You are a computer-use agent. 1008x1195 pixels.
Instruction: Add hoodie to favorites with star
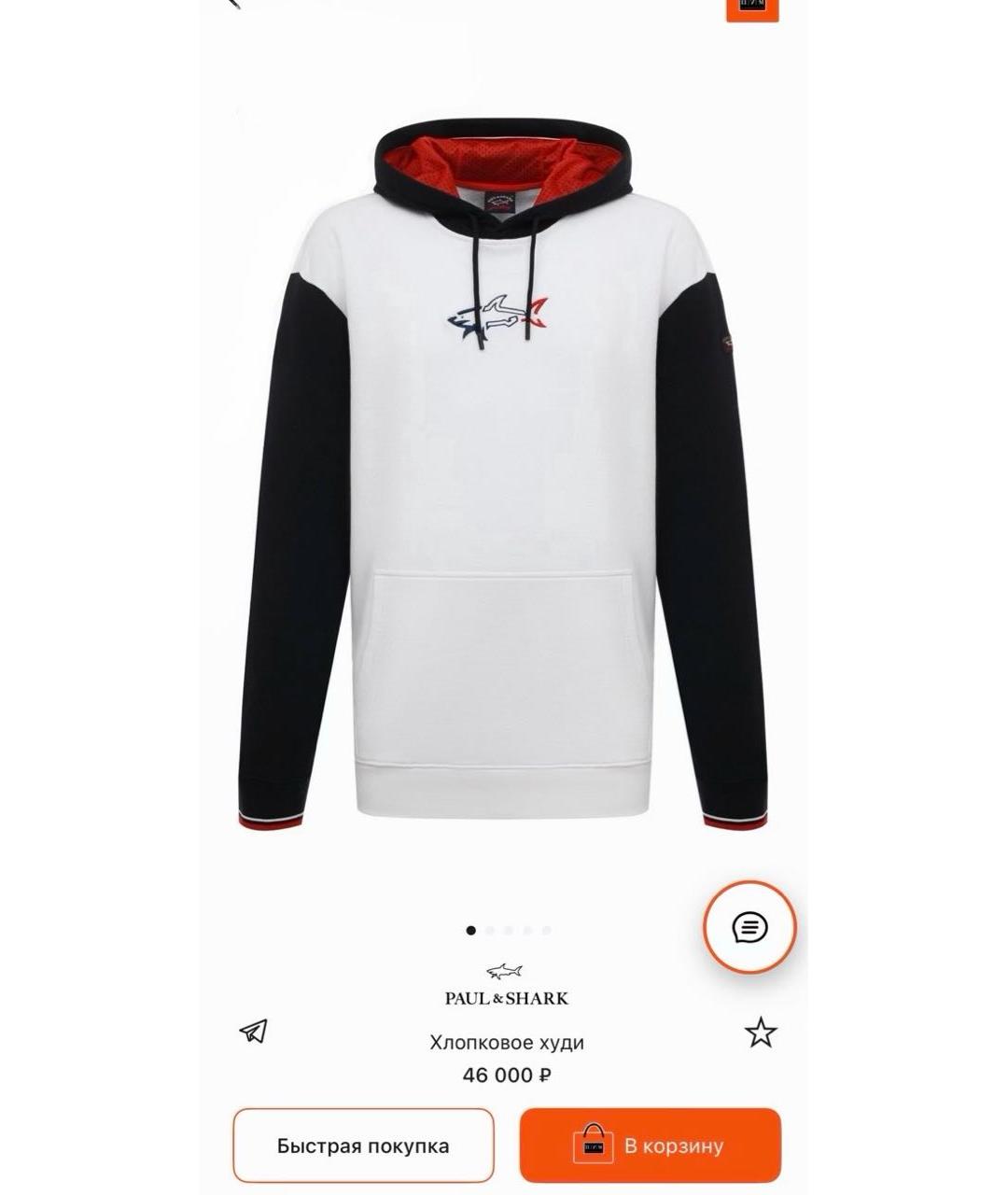point(761,1033)
